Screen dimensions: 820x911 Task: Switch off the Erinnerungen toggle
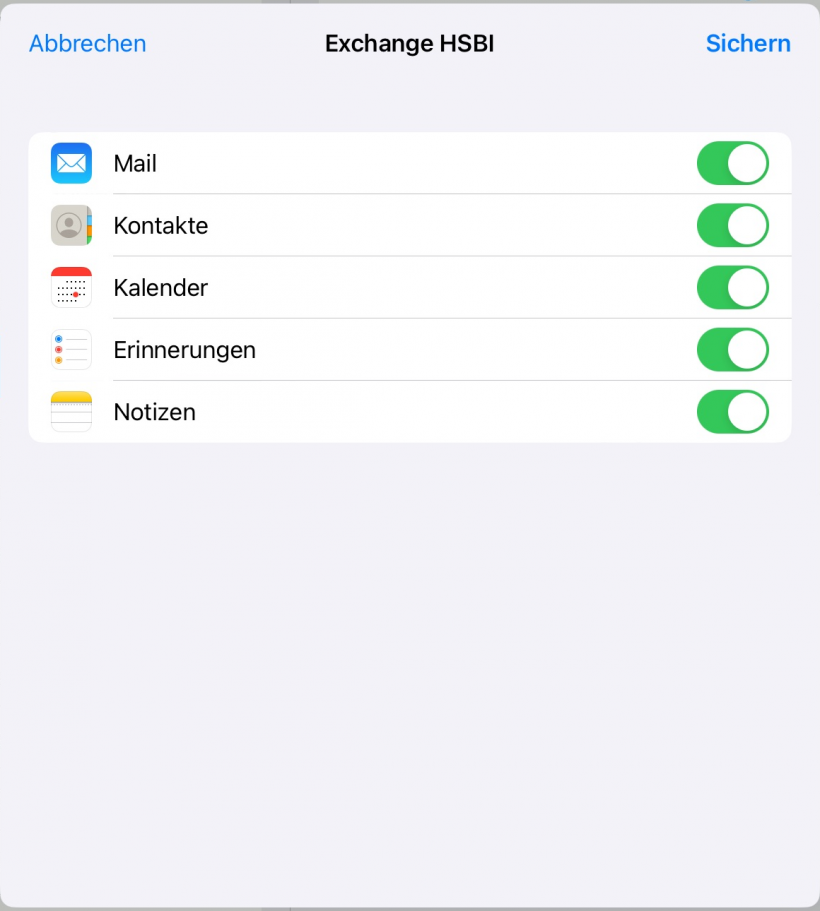(x=732, y=349)
